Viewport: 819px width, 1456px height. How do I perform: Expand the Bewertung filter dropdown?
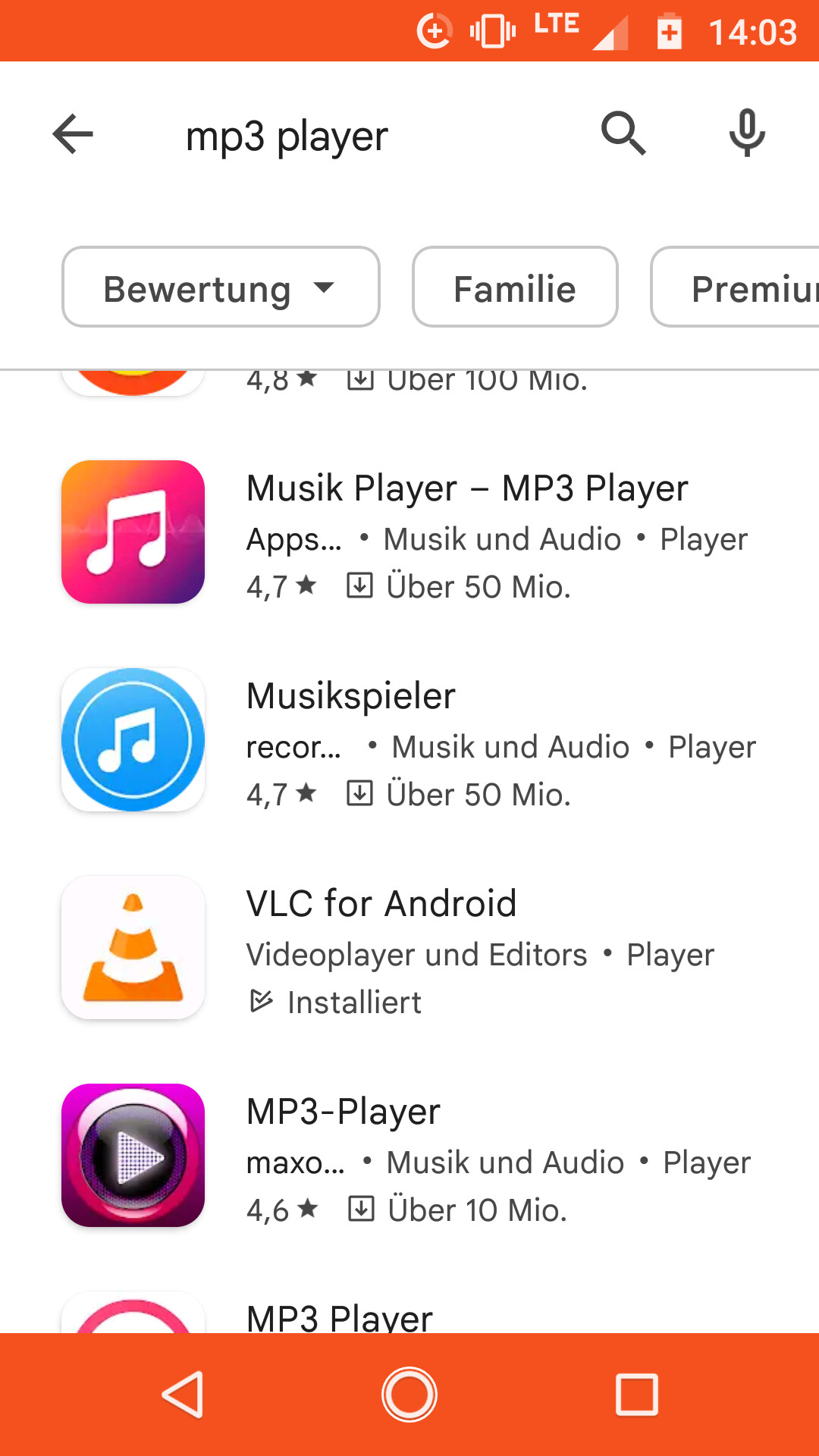click(x=221, y=287)
